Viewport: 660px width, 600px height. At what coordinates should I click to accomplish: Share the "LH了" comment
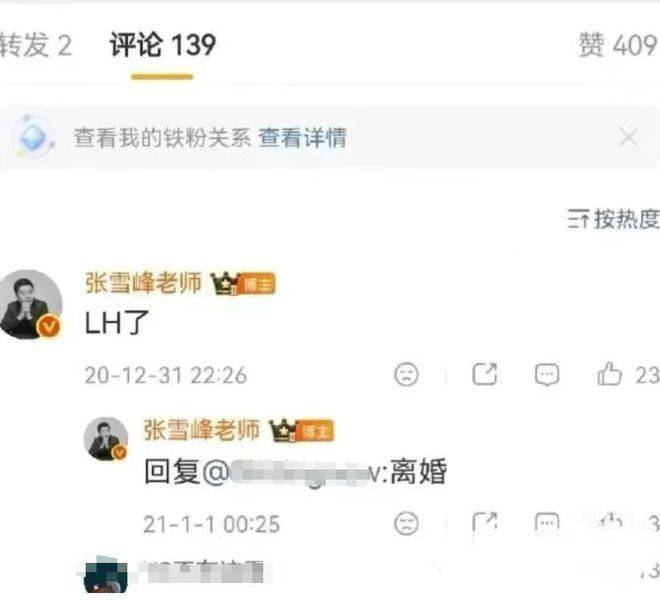[x=484, y=375]
